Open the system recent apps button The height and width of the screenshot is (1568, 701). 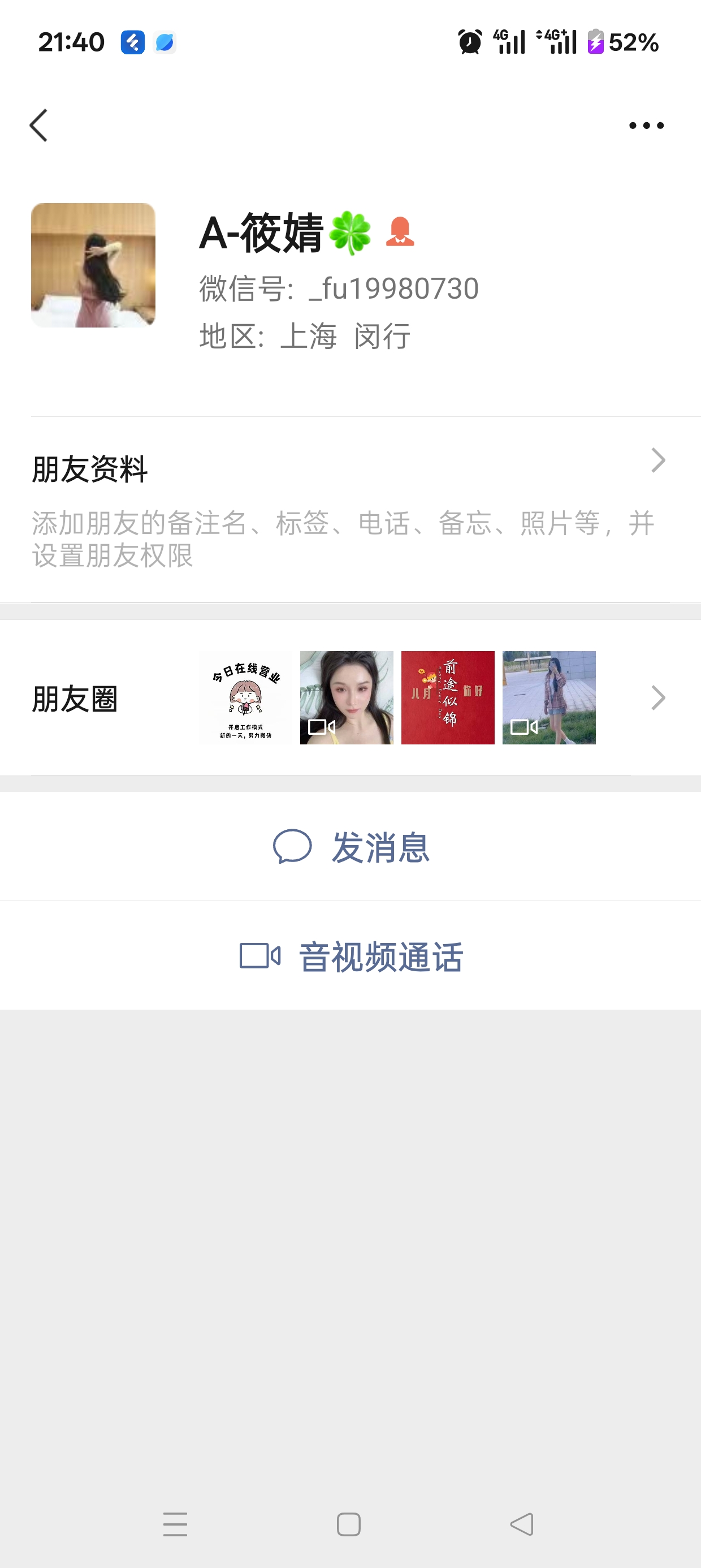pyautogui.click(x=175, y=1524)
